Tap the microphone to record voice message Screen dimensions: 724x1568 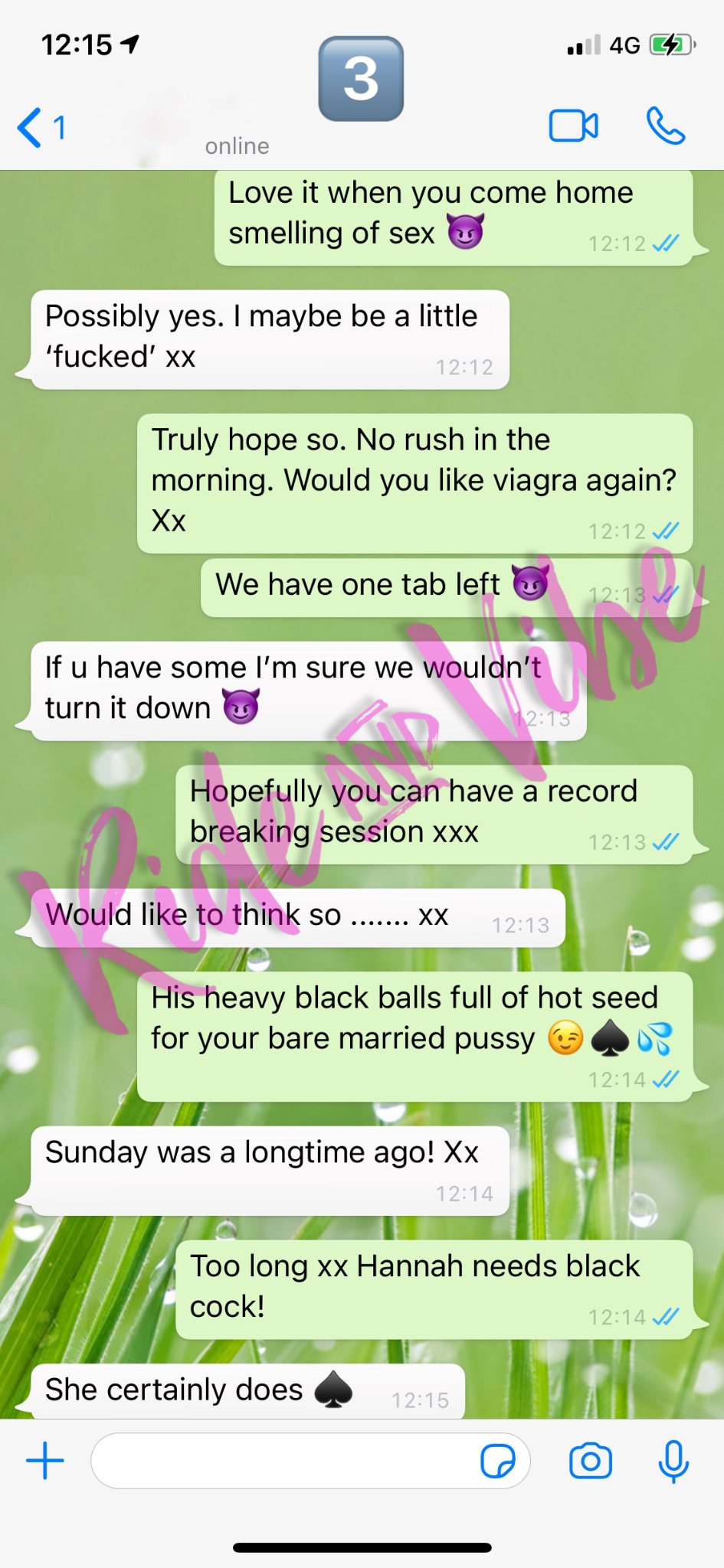[x=673, y=1461]
